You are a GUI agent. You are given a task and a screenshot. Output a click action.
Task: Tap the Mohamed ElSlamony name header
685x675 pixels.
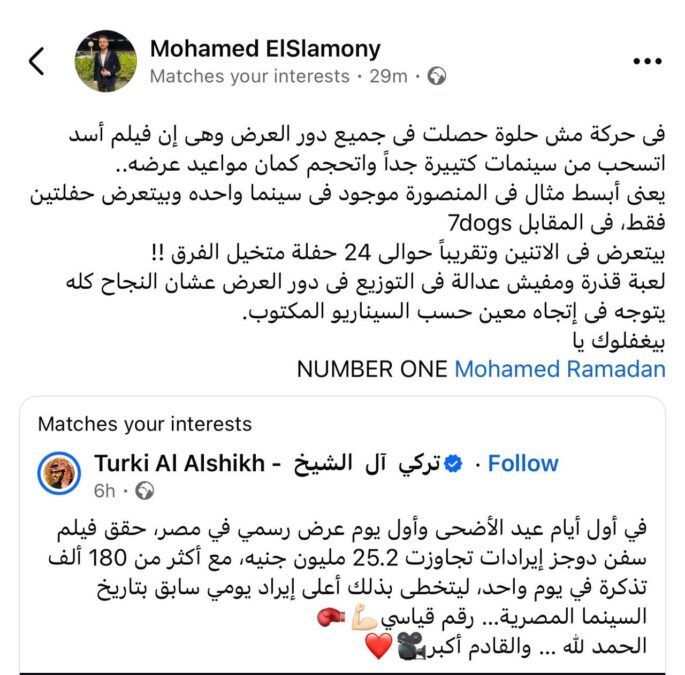click(x=265, y=48)
